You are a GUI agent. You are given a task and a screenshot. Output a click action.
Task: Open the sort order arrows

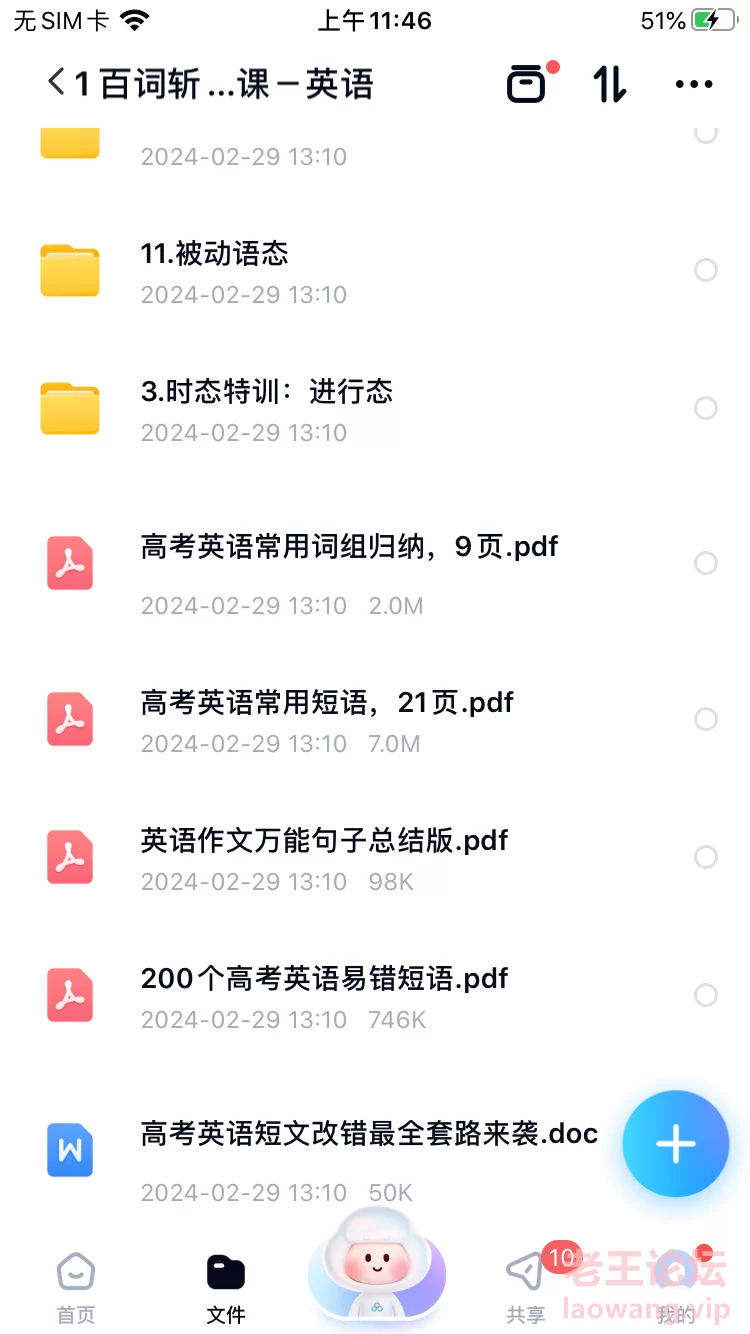pyautogui.click(x=609, y=84)
